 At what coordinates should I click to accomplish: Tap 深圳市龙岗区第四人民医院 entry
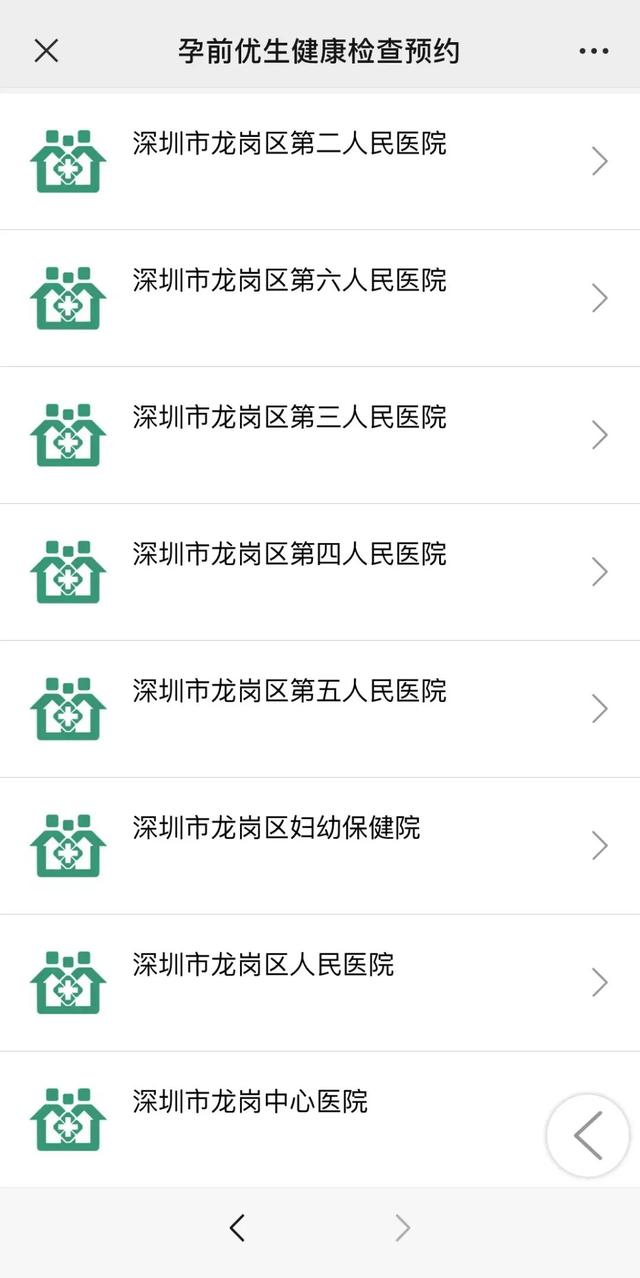(x=320, y=572)
